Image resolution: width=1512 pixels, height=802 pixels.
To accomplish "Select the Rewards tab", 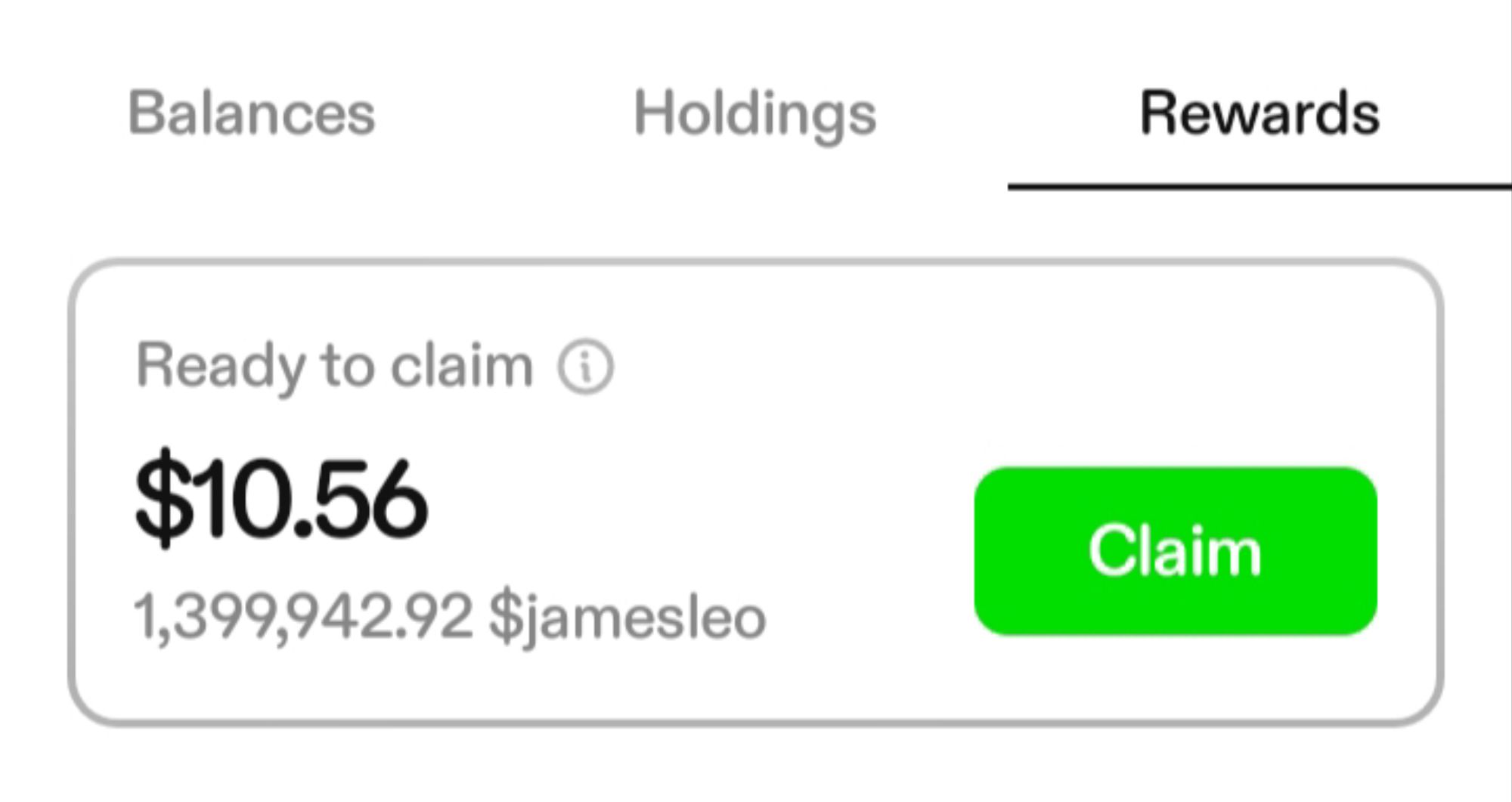I will pyautogui.click(x=1259, y=114).
